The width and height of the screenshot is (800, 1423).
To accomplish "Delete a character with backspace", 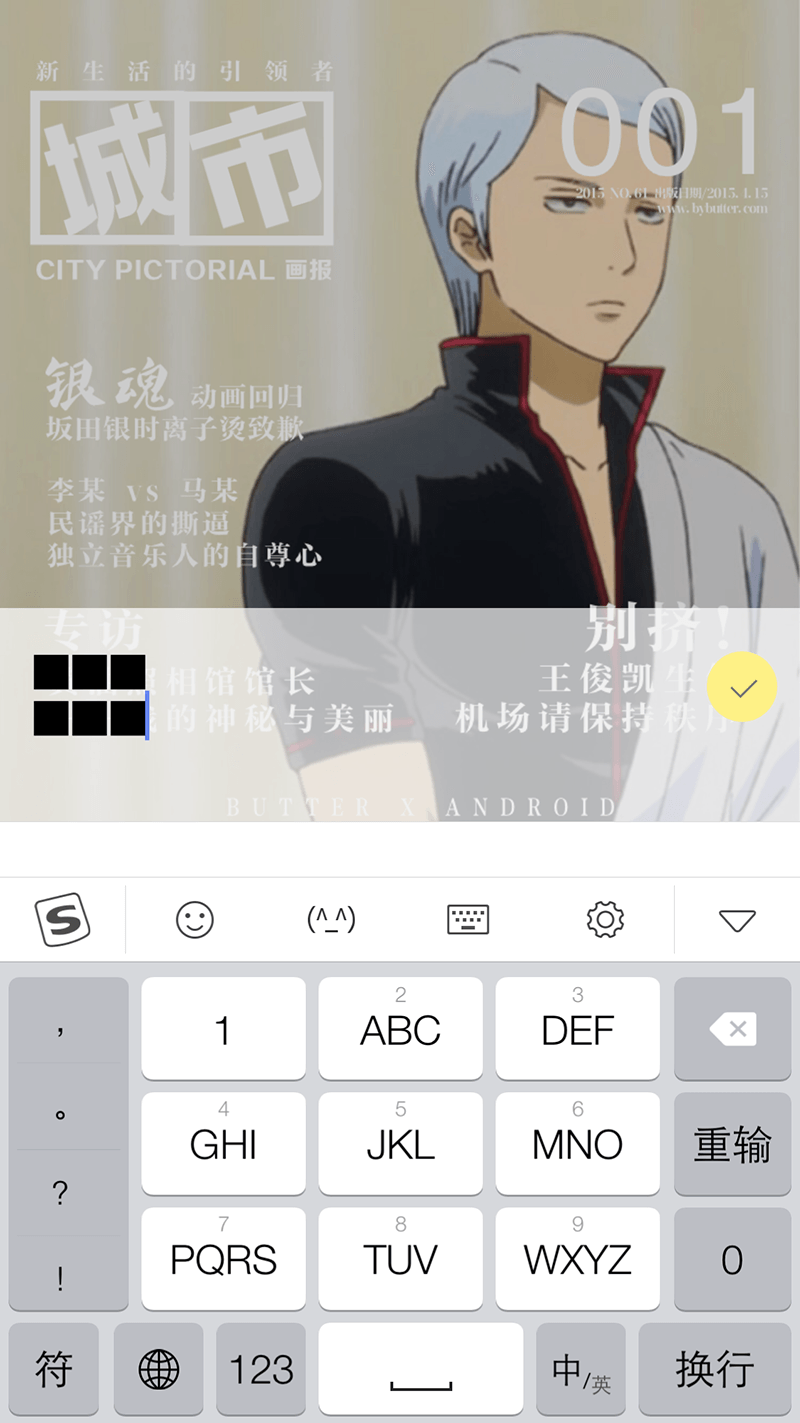I will coord(733,1029).
